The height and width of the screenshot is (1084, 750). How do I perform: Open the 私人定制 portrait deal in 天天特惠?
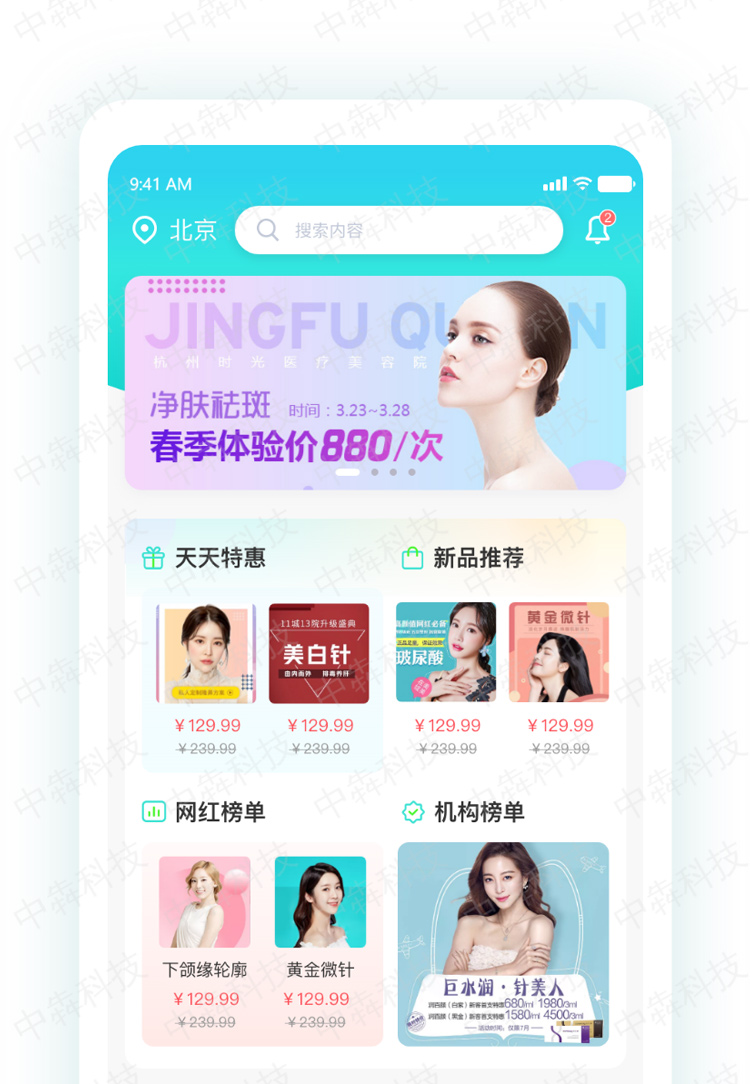point(206,653)
